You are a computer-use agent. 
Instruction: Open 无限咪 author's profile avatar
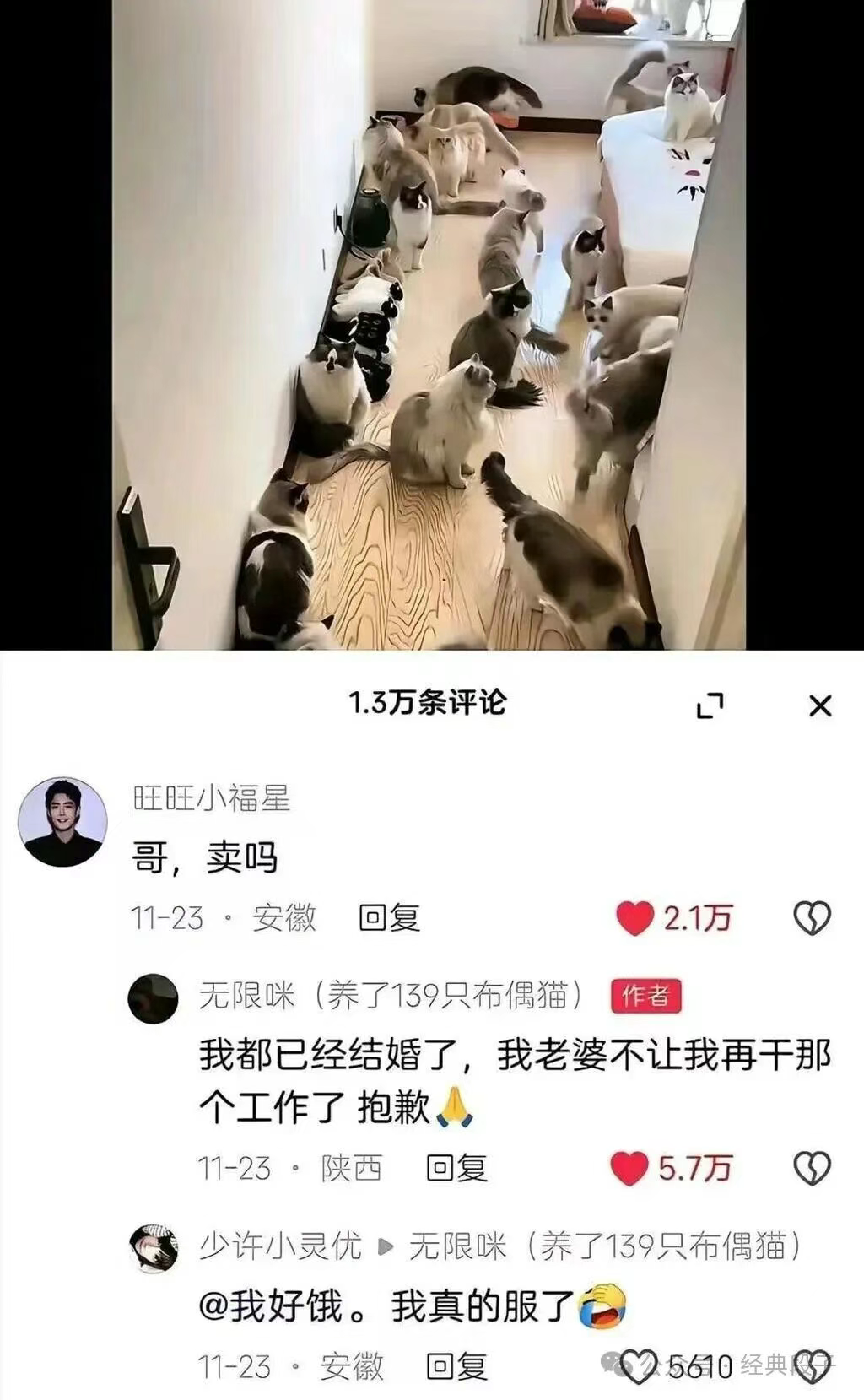[x=153, y=998]
